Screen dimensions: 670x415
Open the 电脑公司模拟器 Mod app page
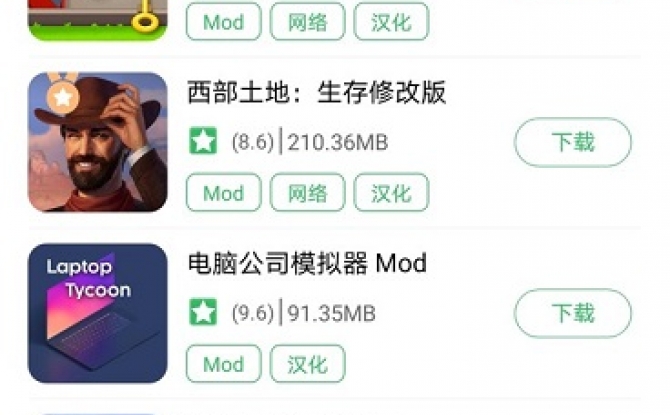tap(307, 264)
